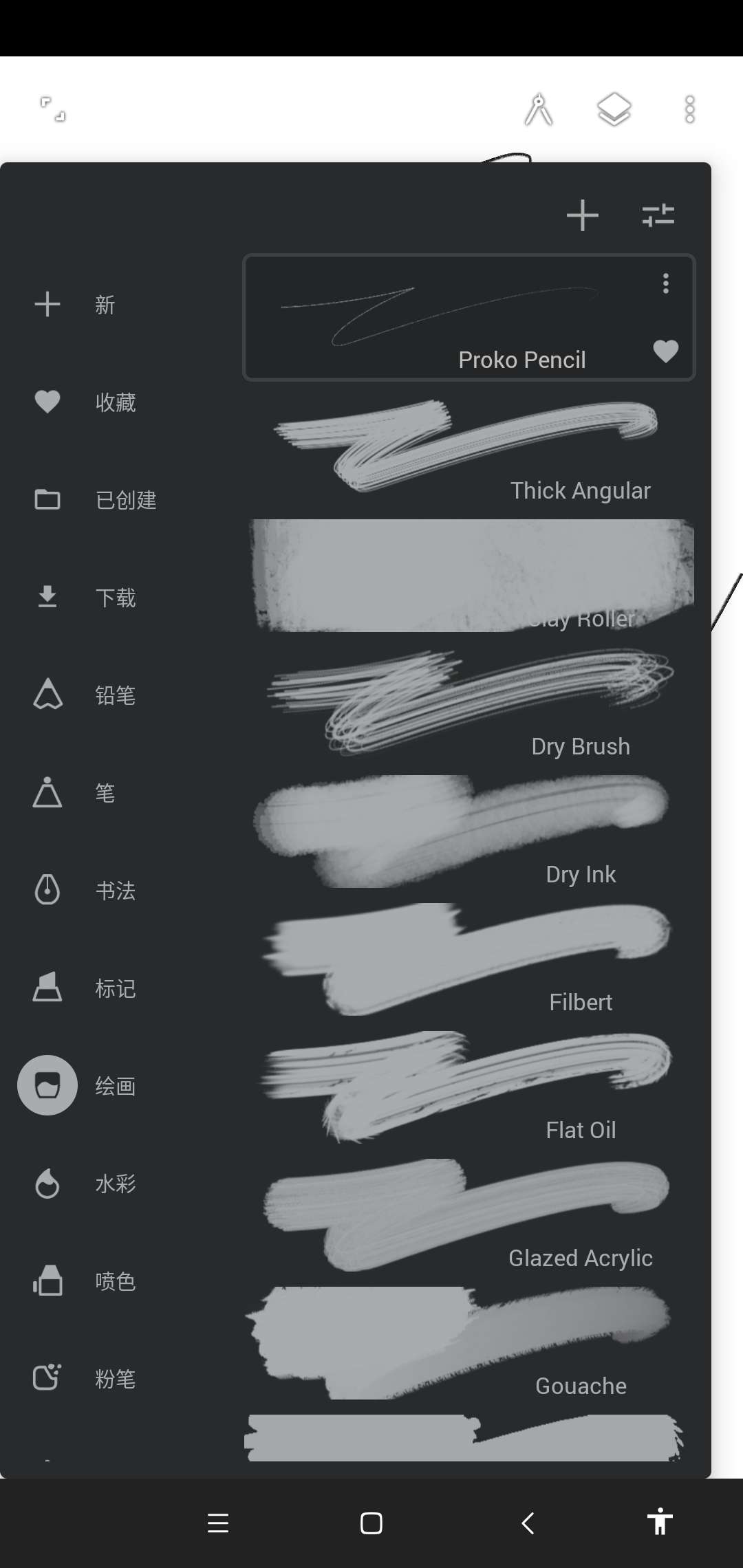This screenshot has height=1568, width=743.
Task: Toggle favorite heart on Proko Pencil
Action: (665, 351)
